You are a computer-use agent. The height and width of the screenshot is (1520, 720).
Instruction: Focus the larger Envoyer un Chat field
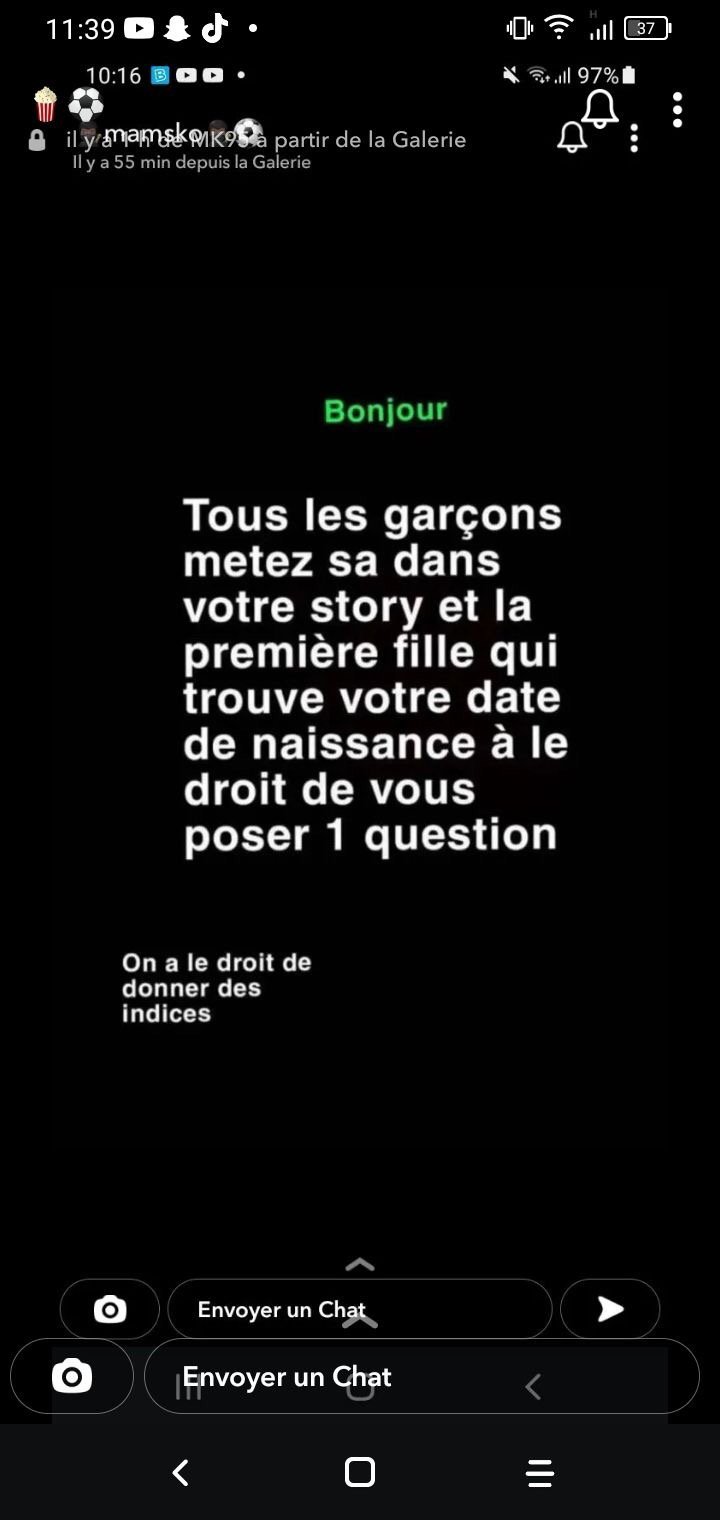pyautogui.click(x=420, y=1377)
